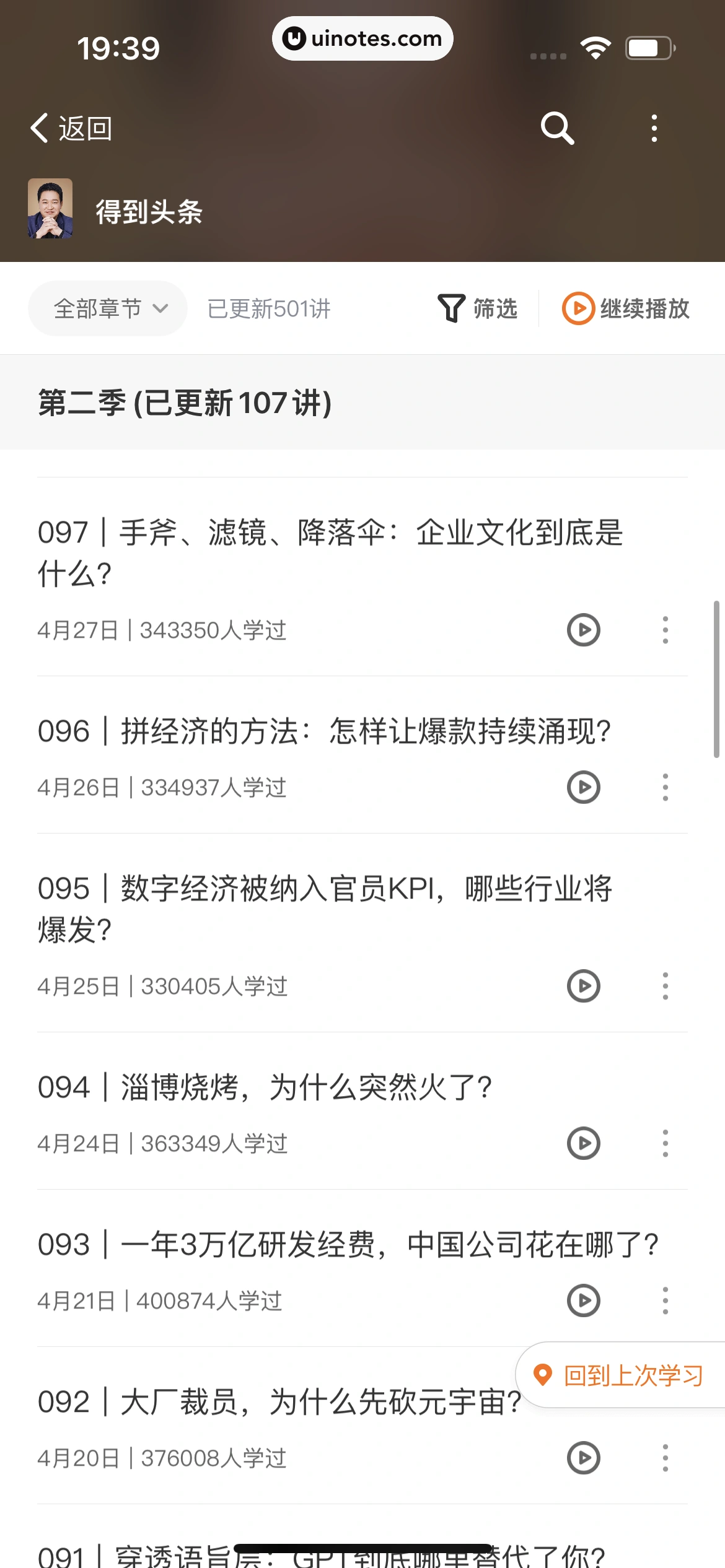
Task: Open episode 096's more-options dropdown
Action: [x=666, y=787]
